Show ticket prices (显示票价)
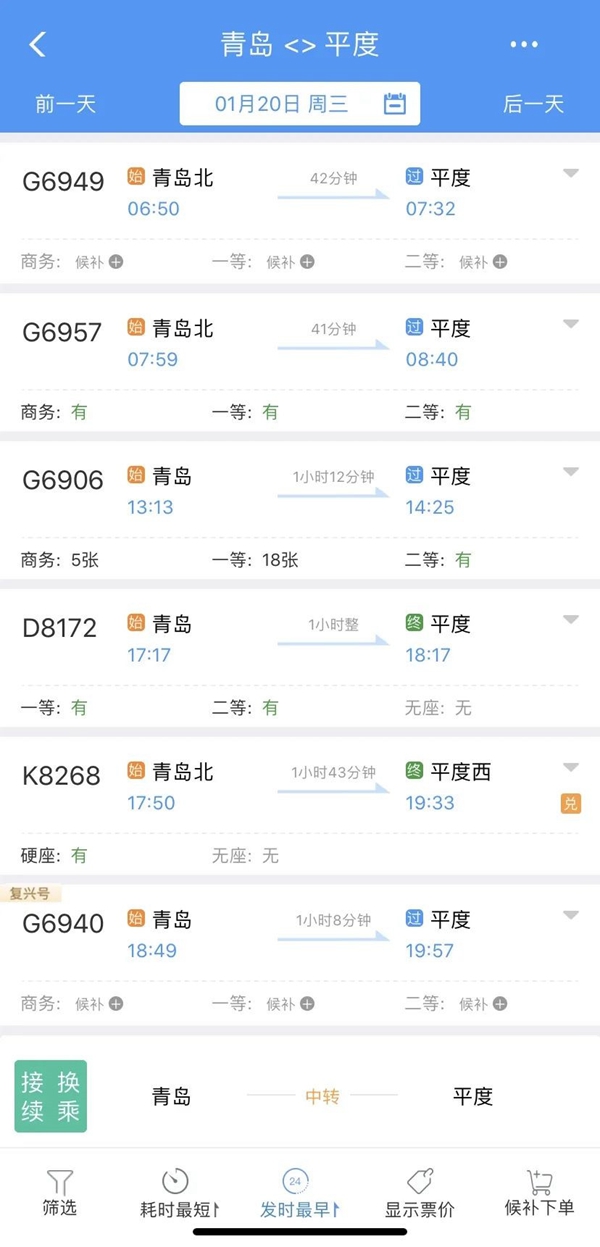 [x=419, y=1193]
